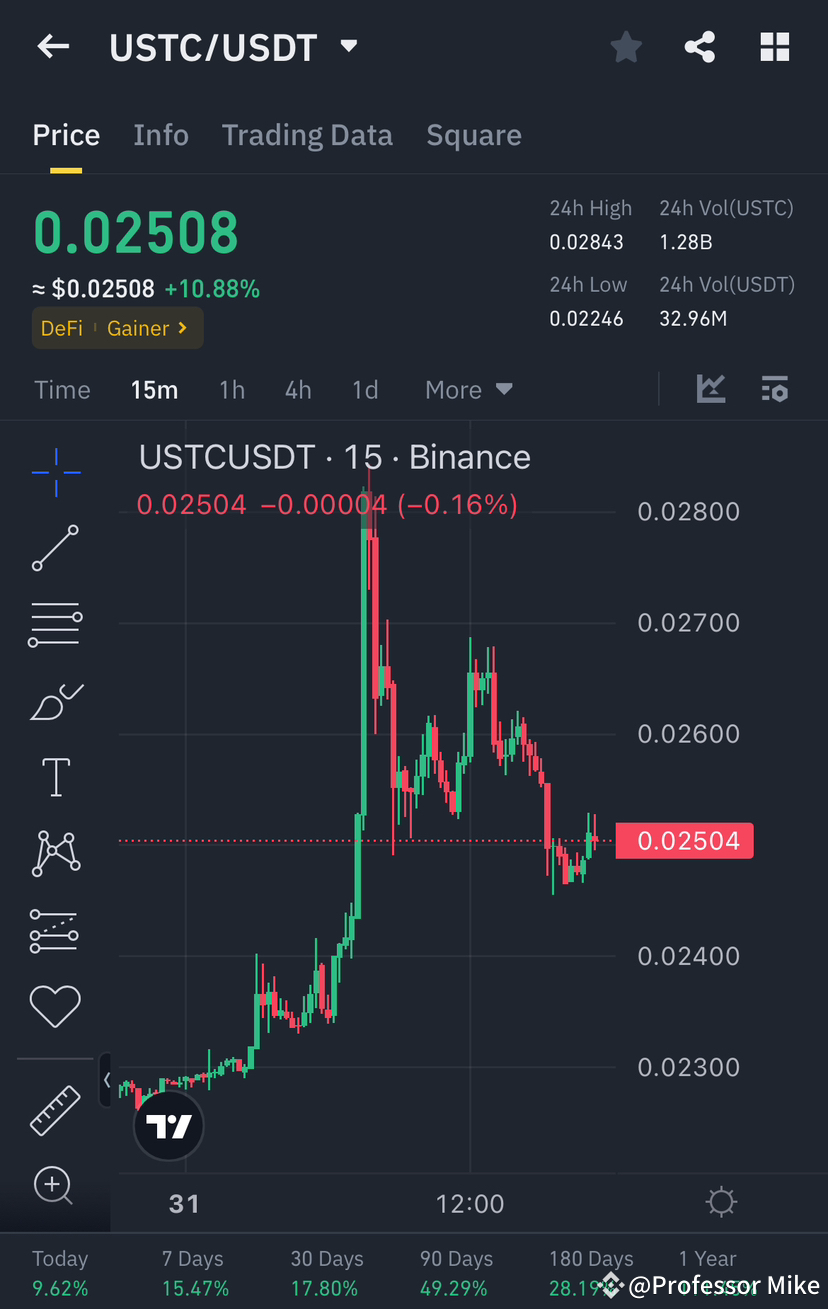Open the XABCD pattern tool
The height and width of the screenshot is (1309, 828).
pyautogui.click(x=55, y=853)
